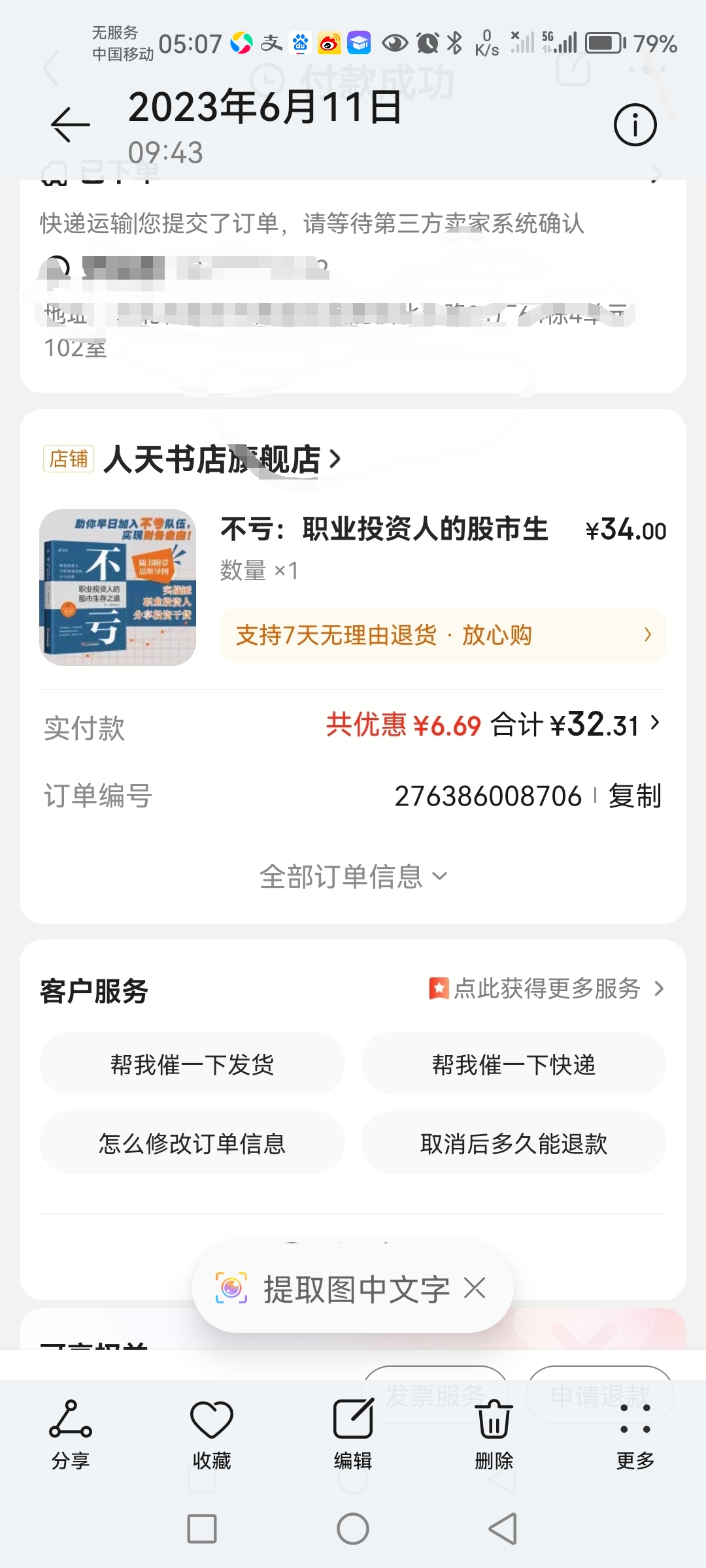Select 帮我催一下快递 option
The width and height of the screenshot is (706, 1568).
tap(513, 1064)
